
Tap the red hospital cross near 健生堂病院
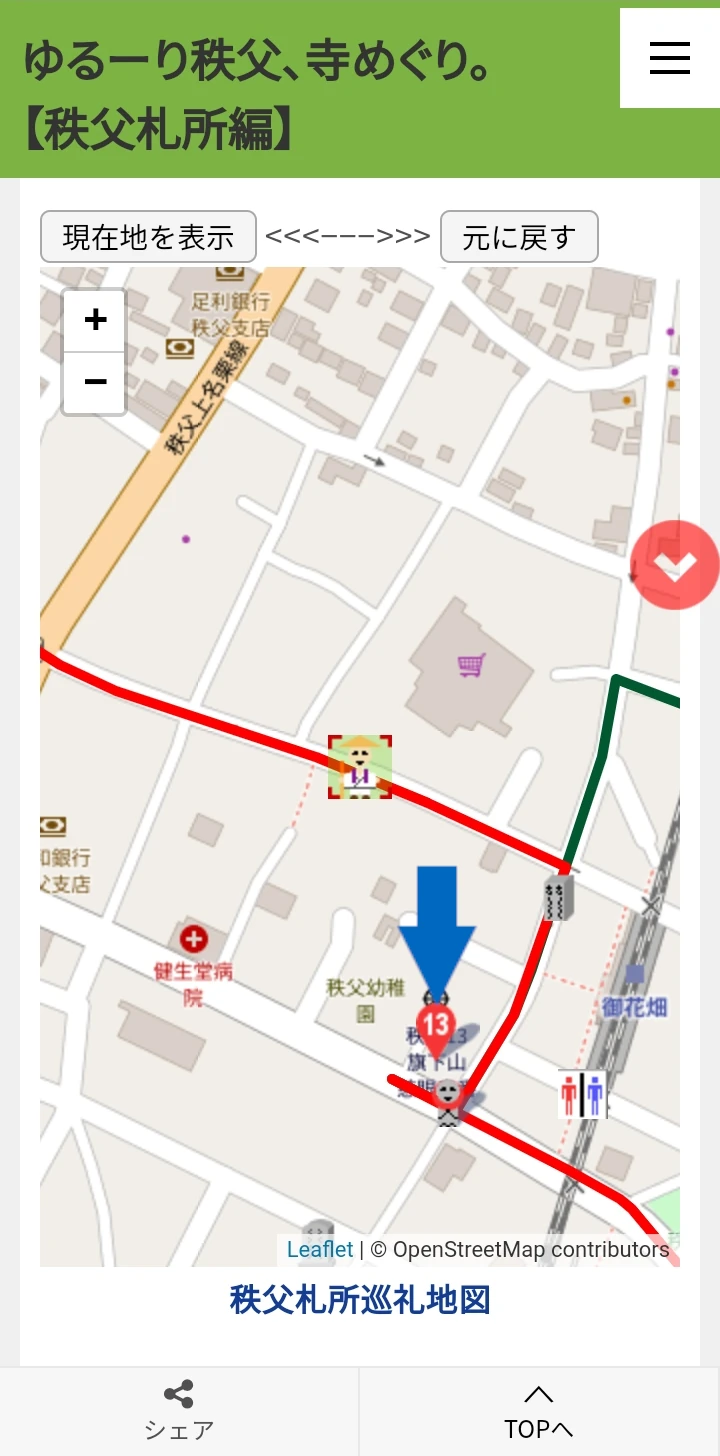click(193, 941)
